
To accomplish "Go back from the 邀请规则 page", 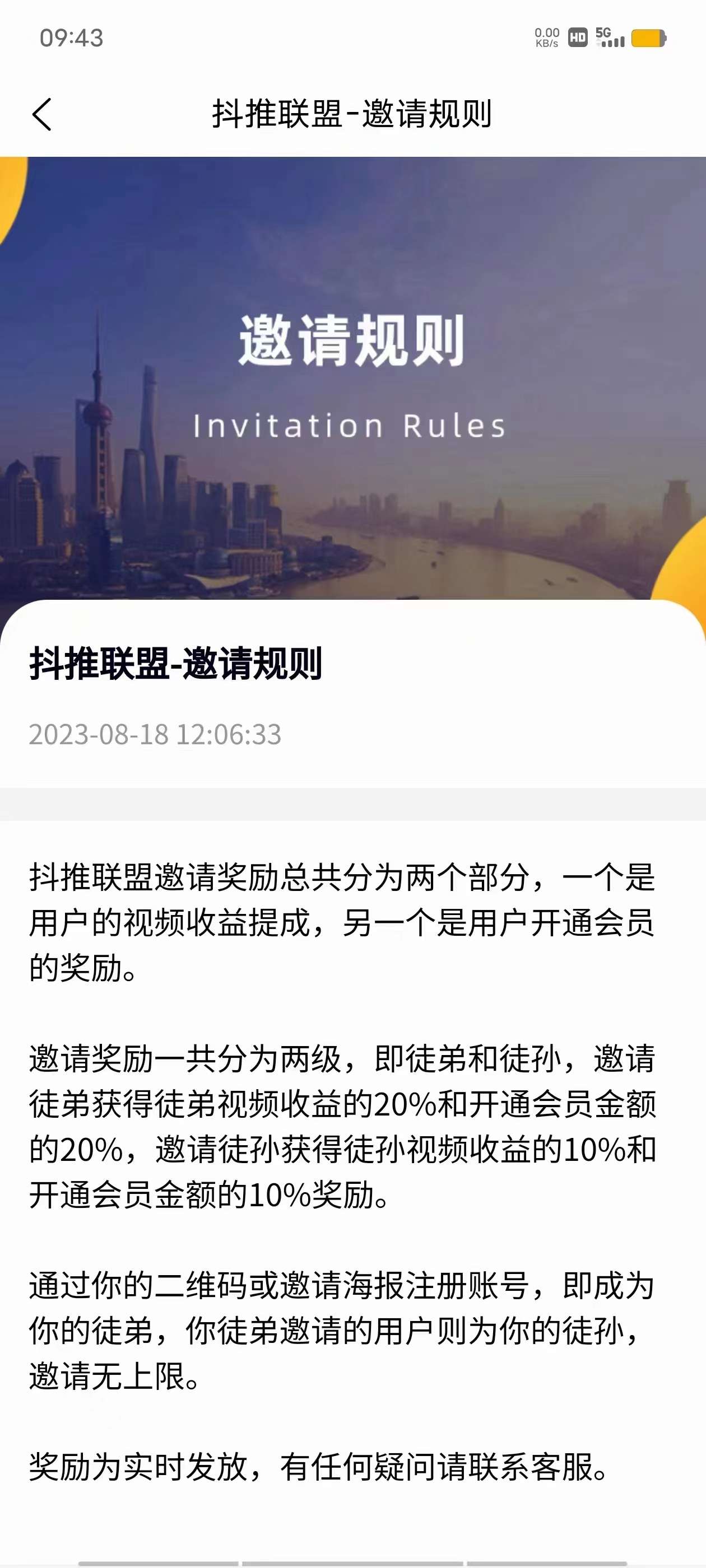I will point(42,114).
